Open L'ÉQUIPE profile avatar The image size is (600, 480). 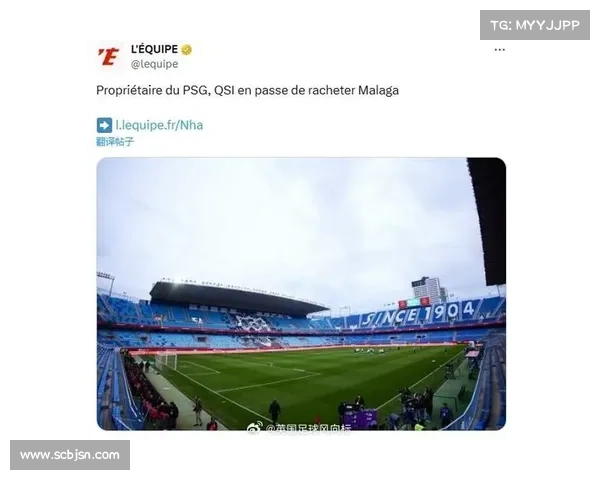click(109, 57)
